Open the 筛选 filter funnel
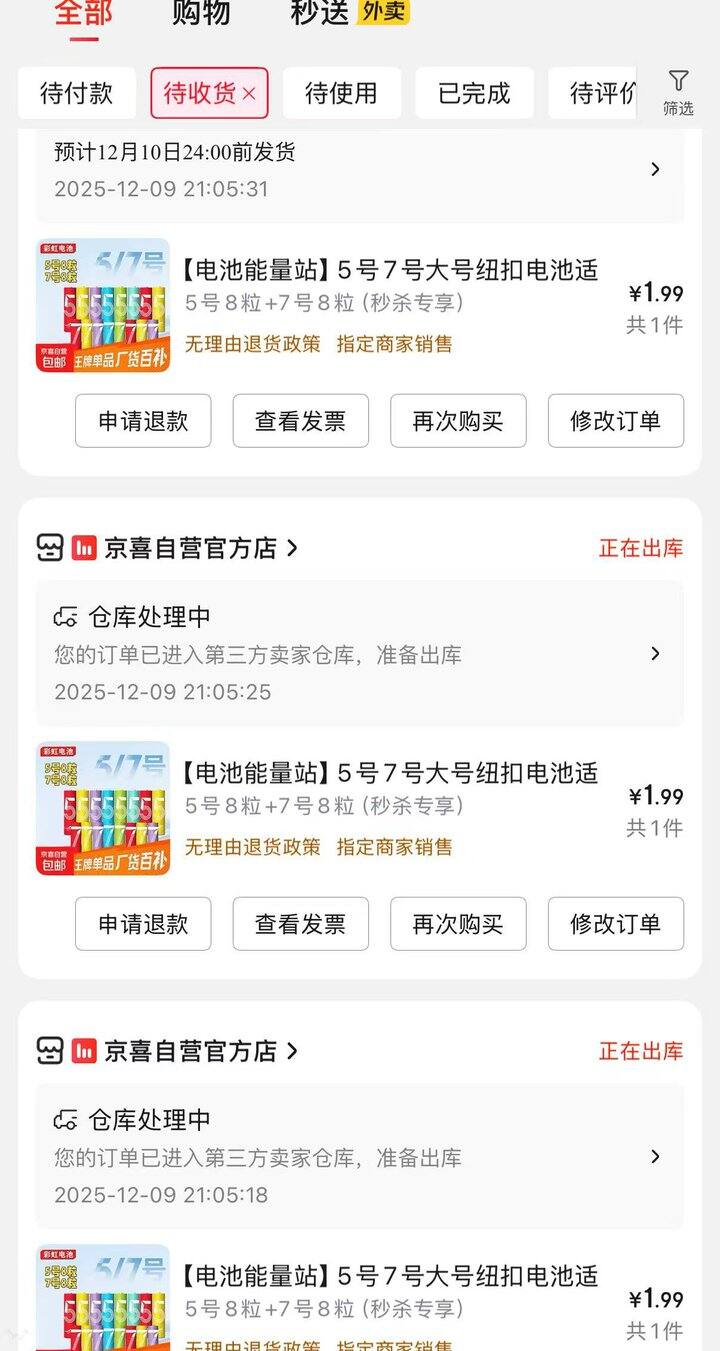The image size is (720, 1351). pyautogui.click(x=678, y=93)
